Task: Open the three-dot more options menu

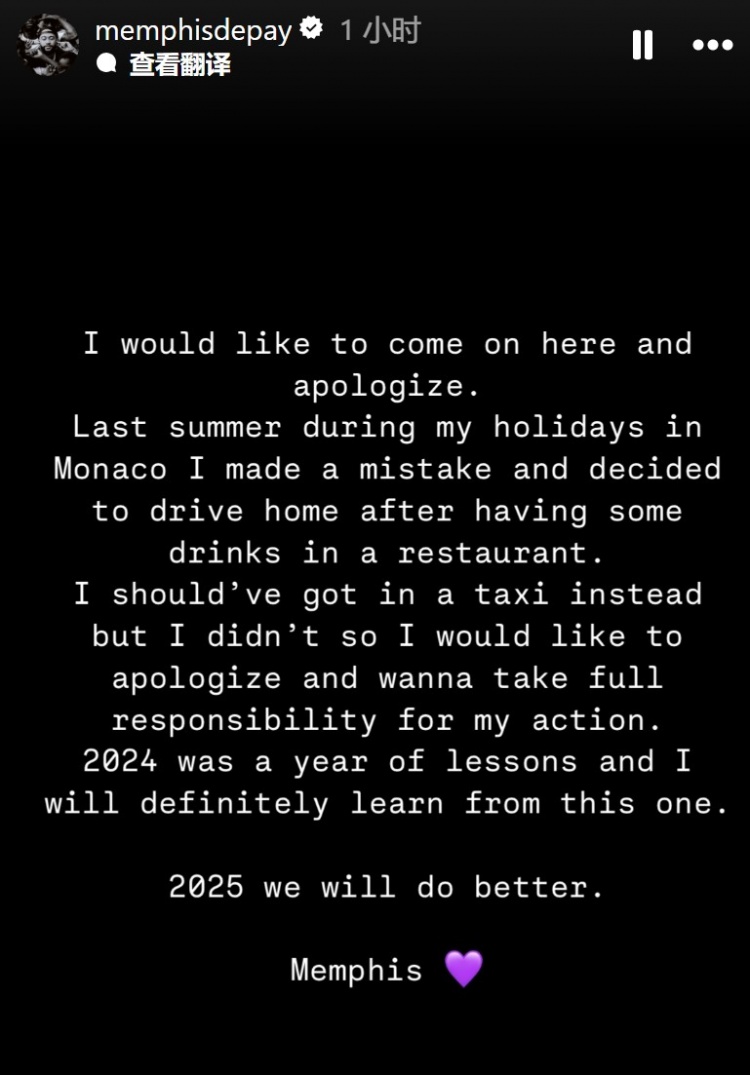Action: [712, 45]
